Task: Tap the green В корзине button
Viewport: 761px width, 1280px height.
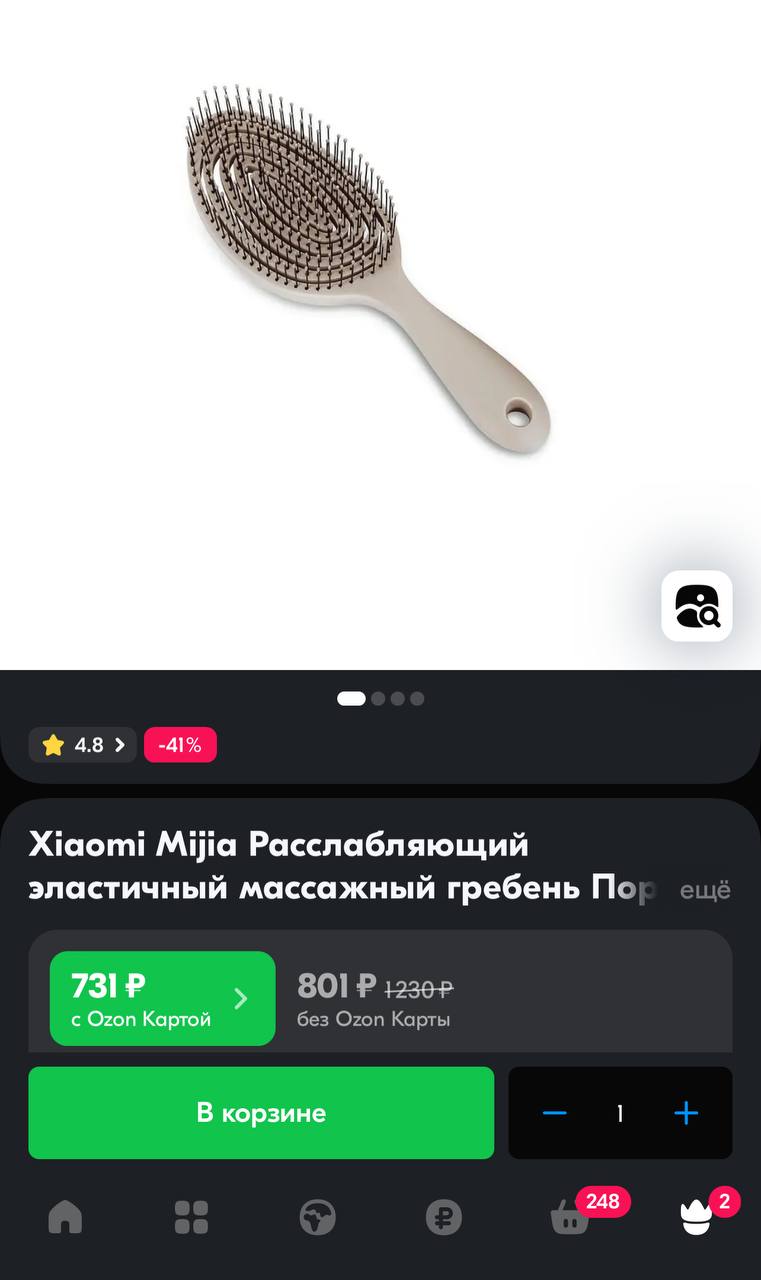Action: coord(261,1113)
